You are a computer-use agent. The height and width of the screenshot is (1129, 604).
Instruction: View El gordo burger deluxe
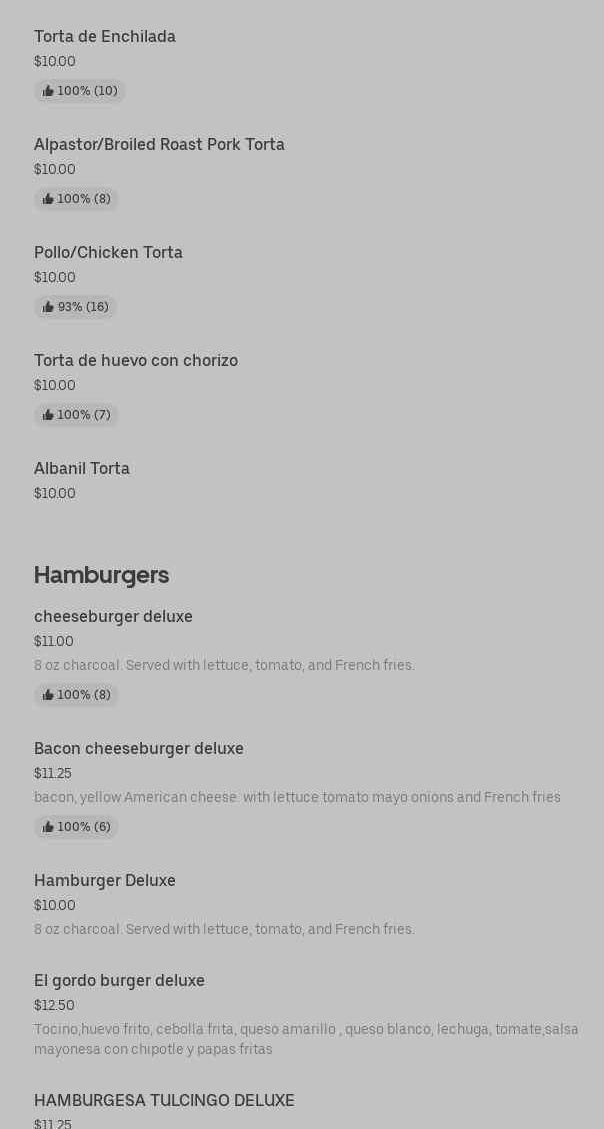(119, 981)
